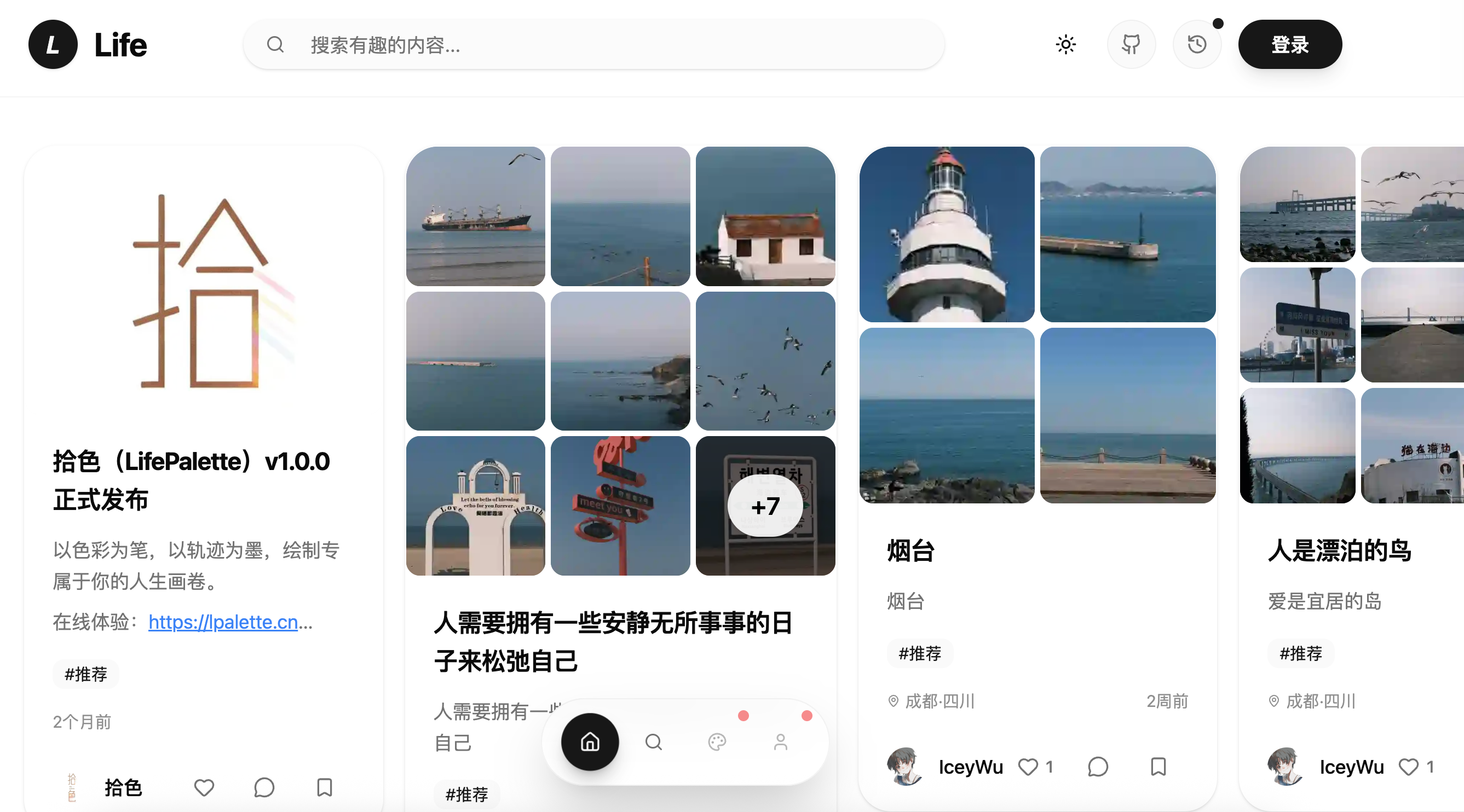Open the +7 more photos tile

pos(765,506)
